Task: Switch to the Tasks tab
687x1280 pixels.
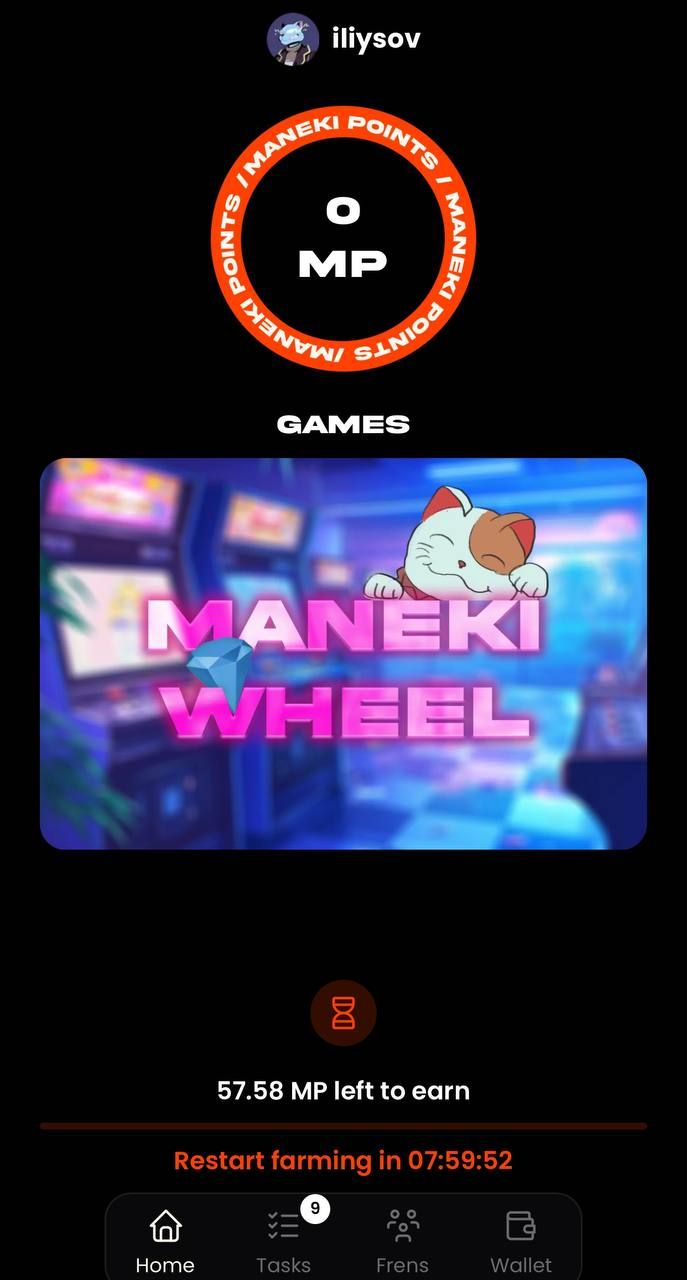Action: coord(284,1241)
